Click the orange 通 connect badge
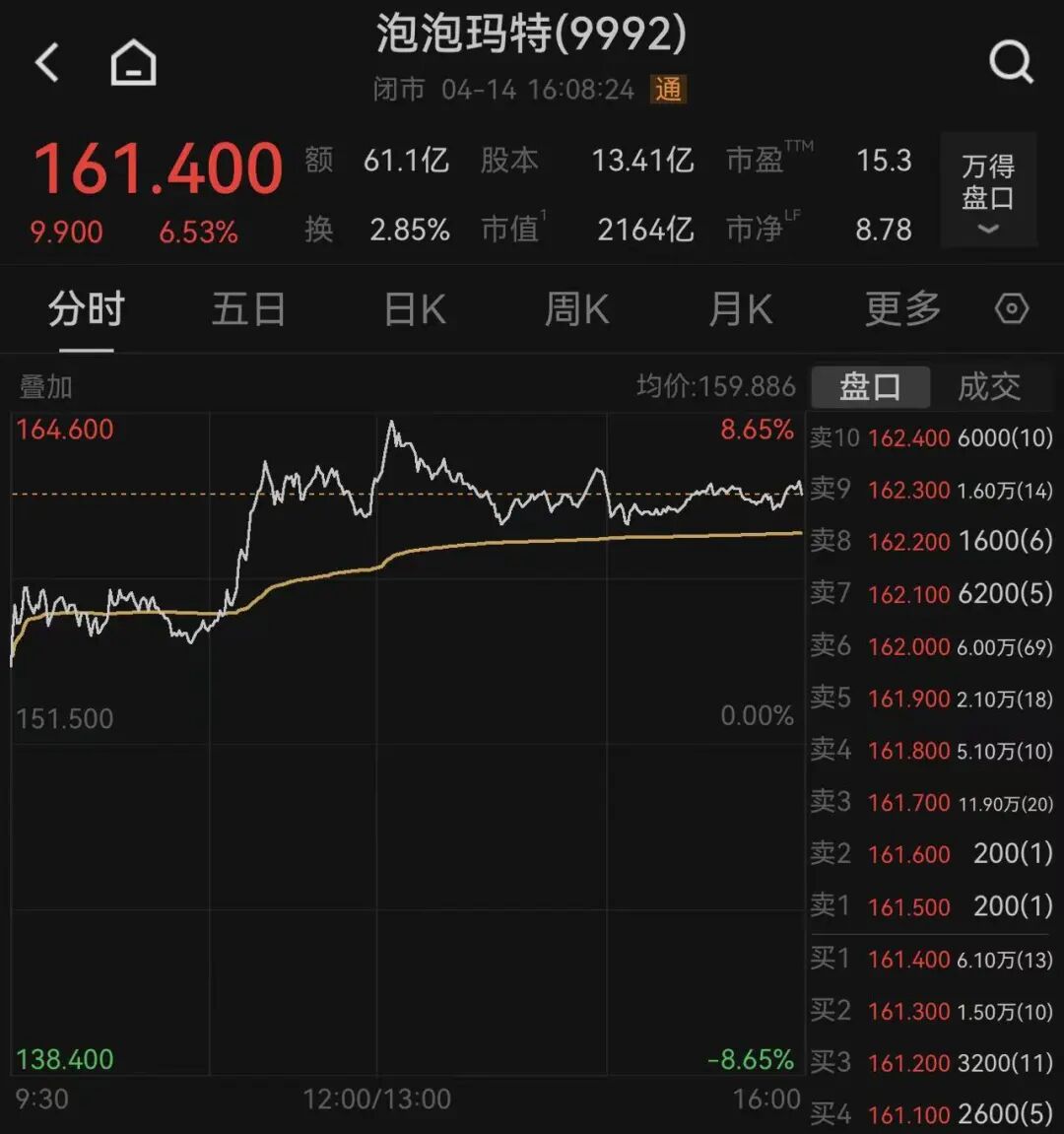The height and width of the screenshot is (1134, 1064). tap(667, 90)
